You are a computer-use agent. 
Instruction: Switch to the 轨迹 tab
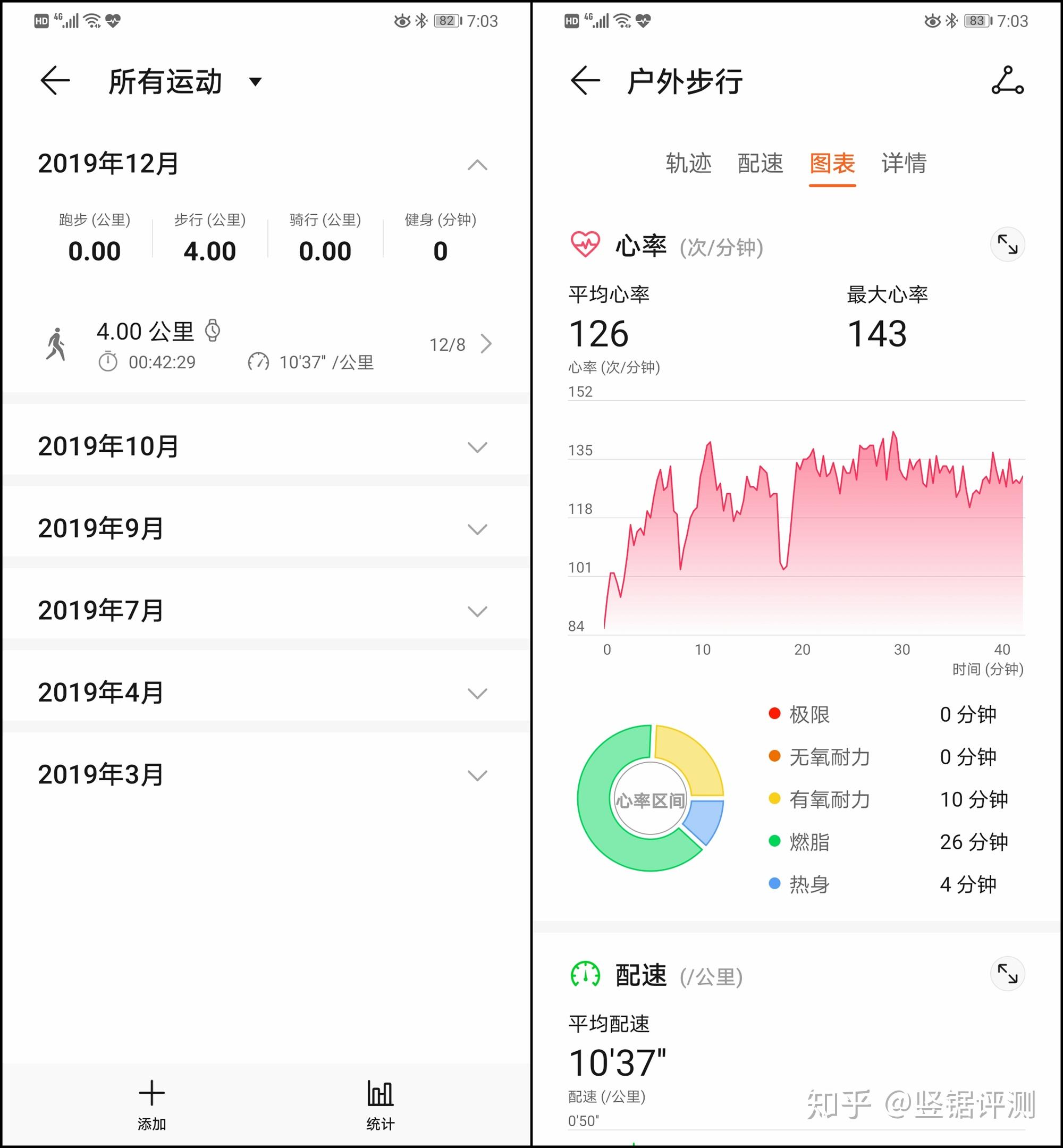click(x=688, y=163)
